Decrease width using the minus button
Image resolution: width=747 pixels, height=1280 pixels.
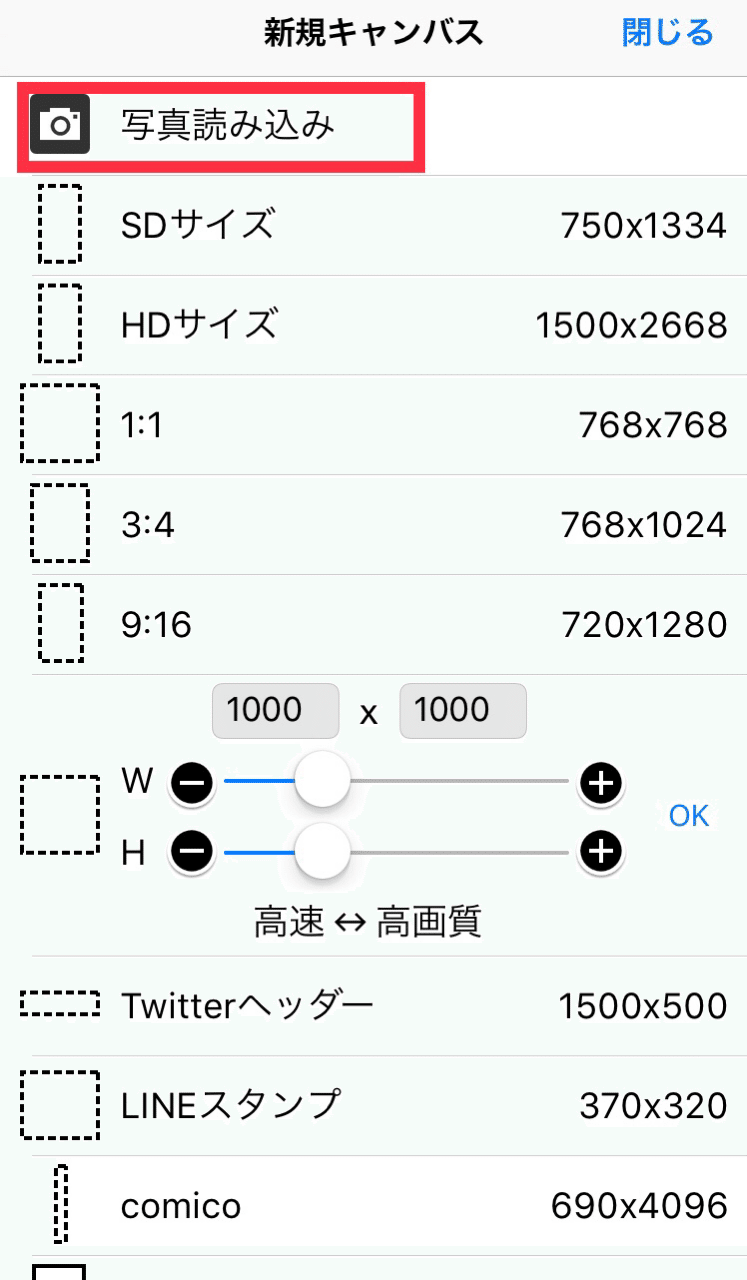tap(191, 783)
